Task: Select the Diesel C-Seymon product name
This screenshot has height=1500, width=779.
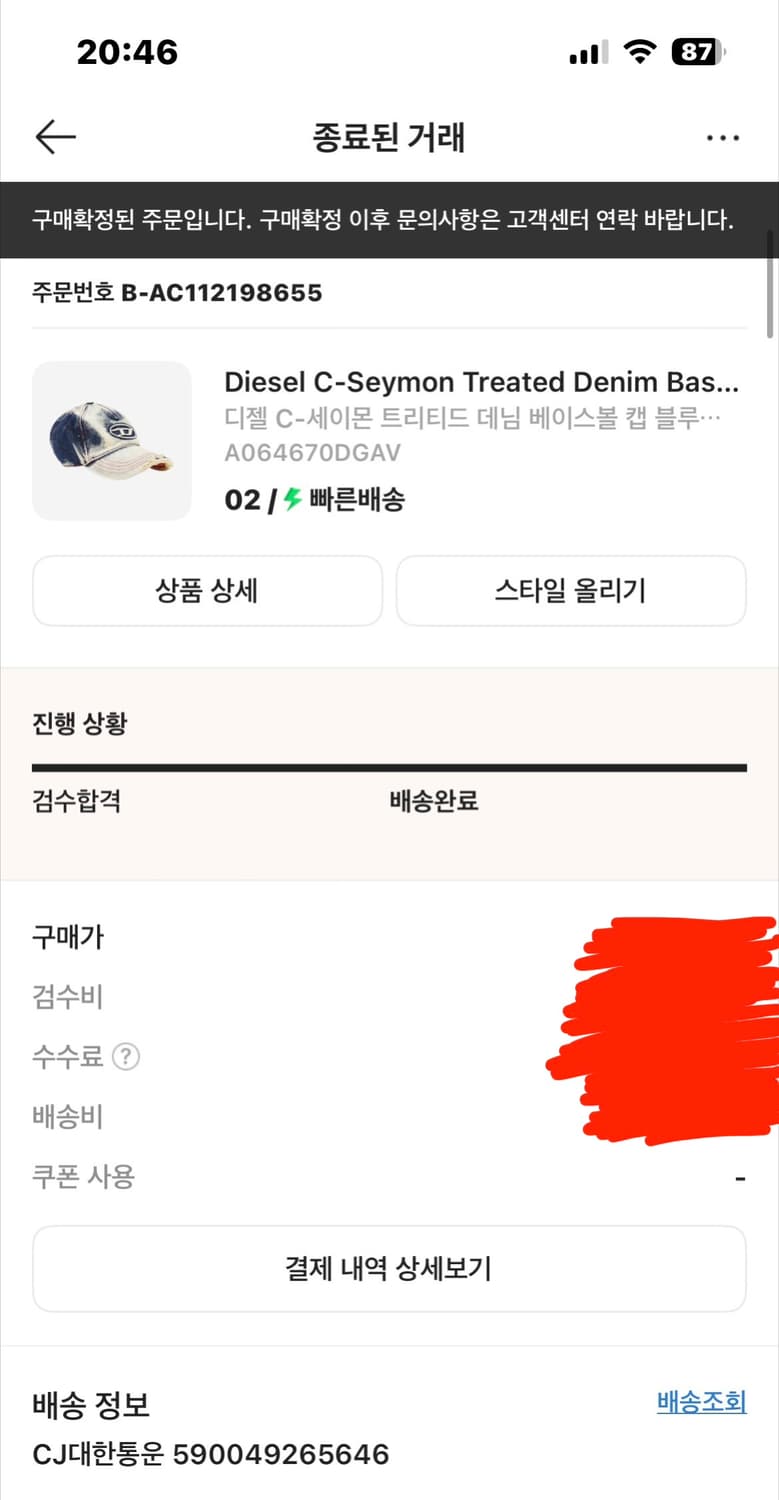Action: click(485, 381)
